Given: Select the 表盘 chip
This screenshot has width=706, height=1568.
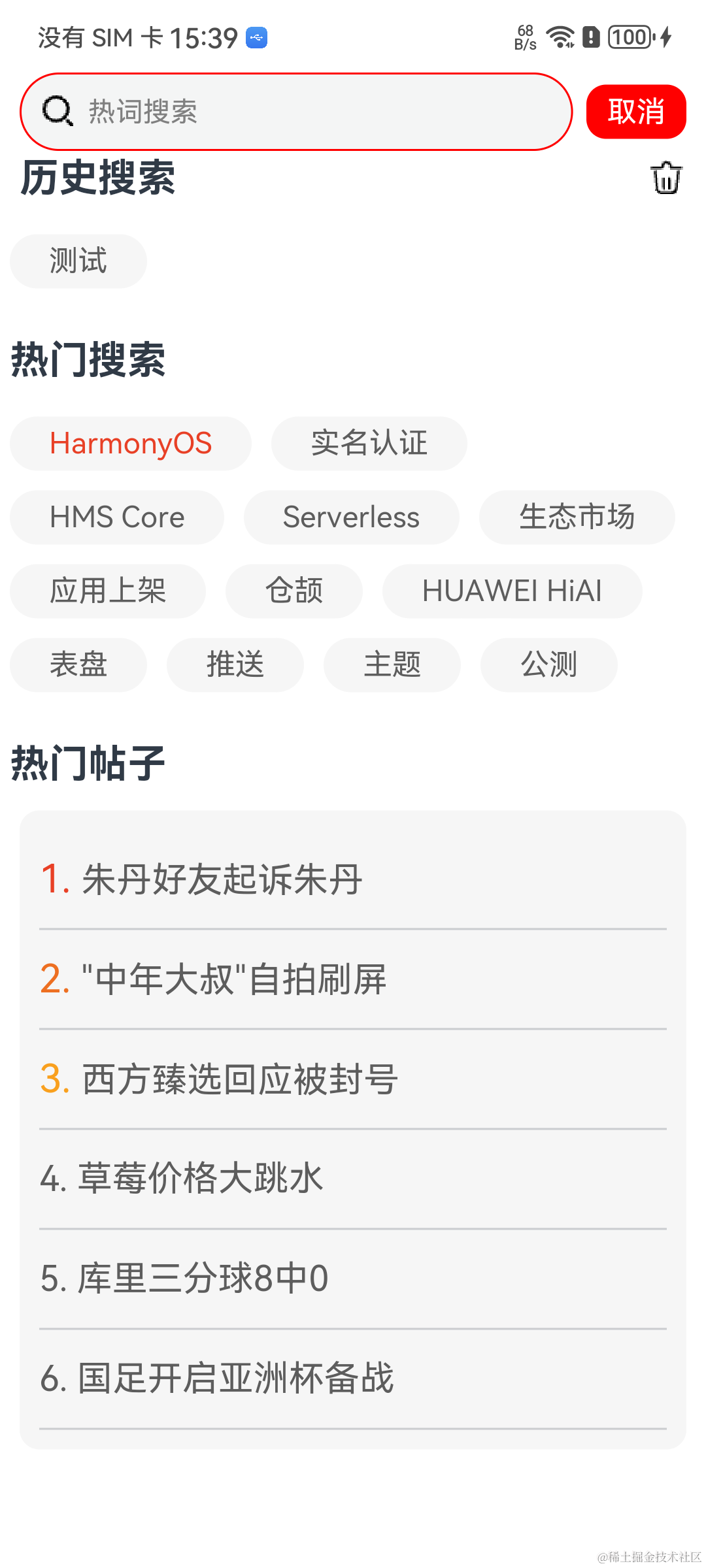Looking at the screenshot, I should (x=78, y=665).
